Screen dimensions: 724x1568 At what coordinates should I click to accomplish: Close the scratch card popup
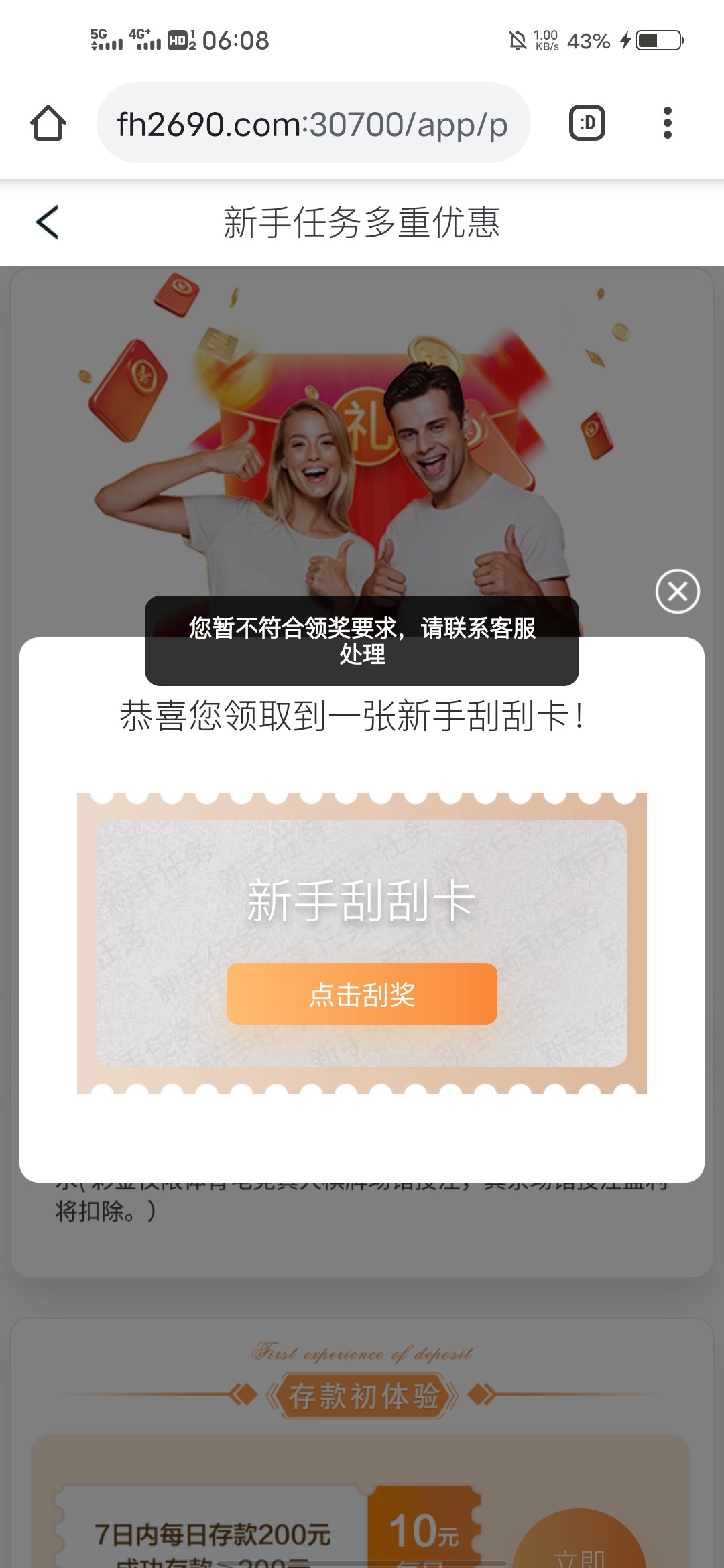click(677, 592)
